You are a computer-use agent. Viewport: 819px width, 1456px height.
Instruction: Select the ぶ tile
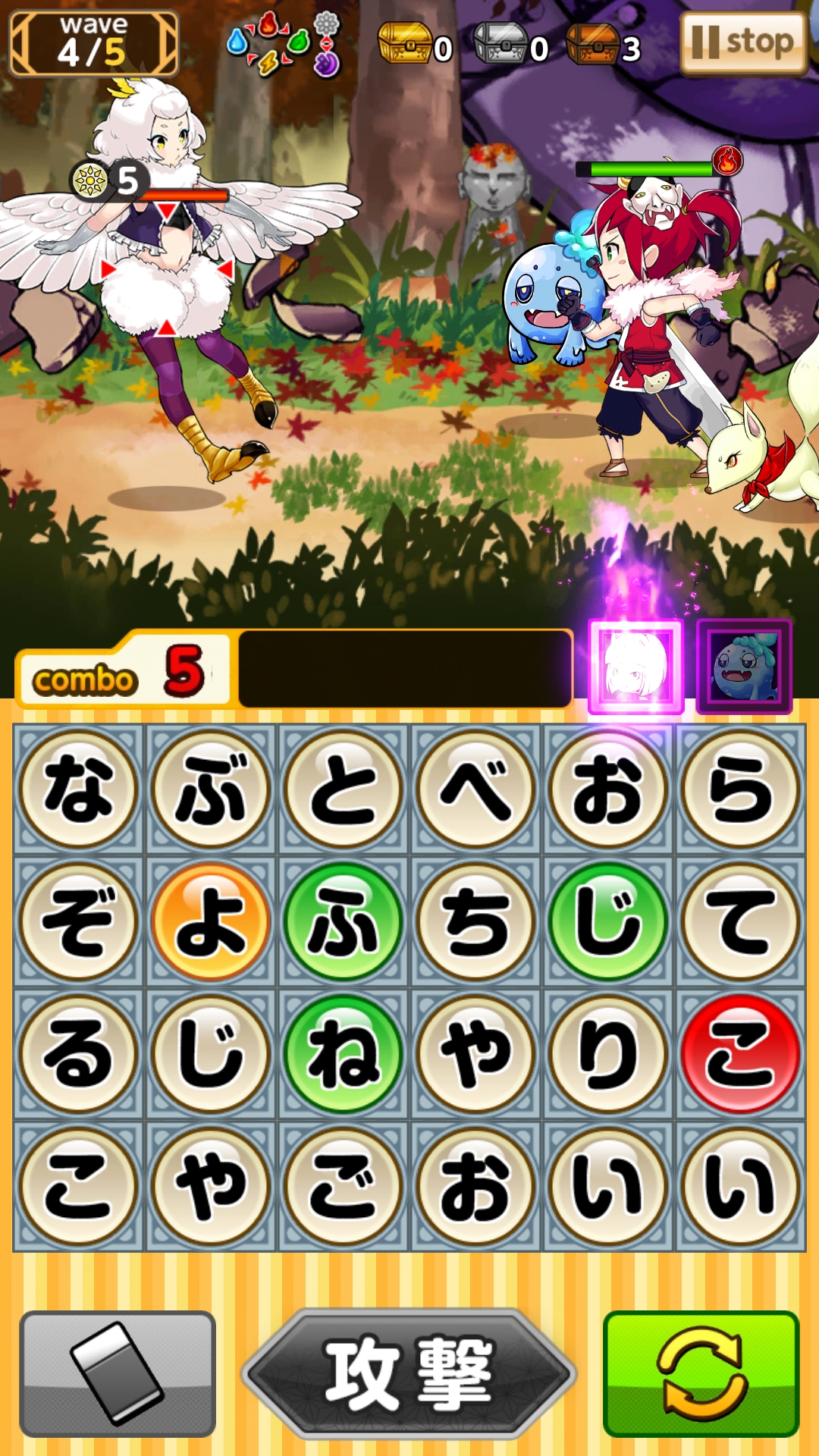click(x=211, y=789)
